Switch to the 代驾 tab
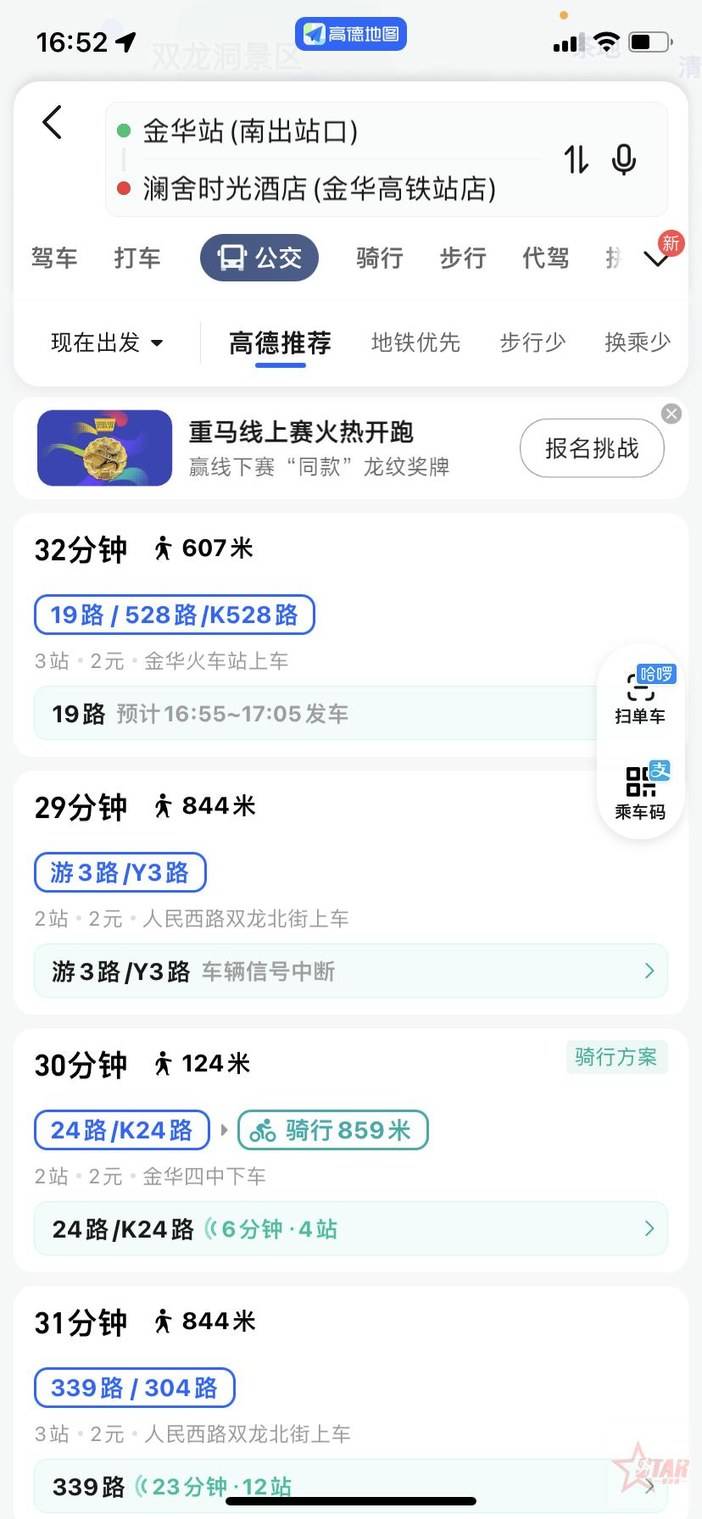This screenshot has height=1519, width=702. click(x=545, y=258)
